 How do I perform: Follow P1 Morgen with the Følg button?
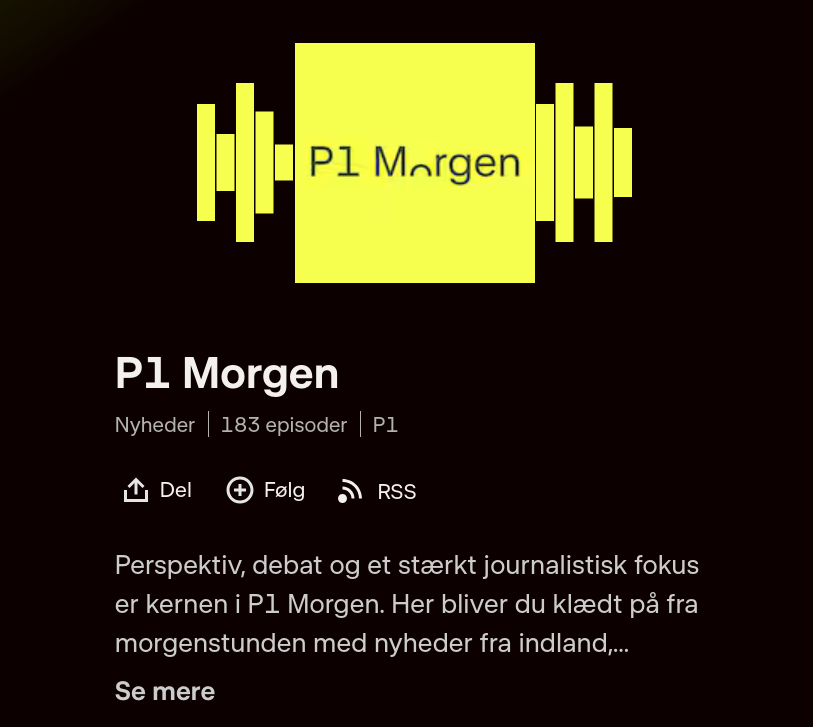pyautogui.click(x=266, y=491)
